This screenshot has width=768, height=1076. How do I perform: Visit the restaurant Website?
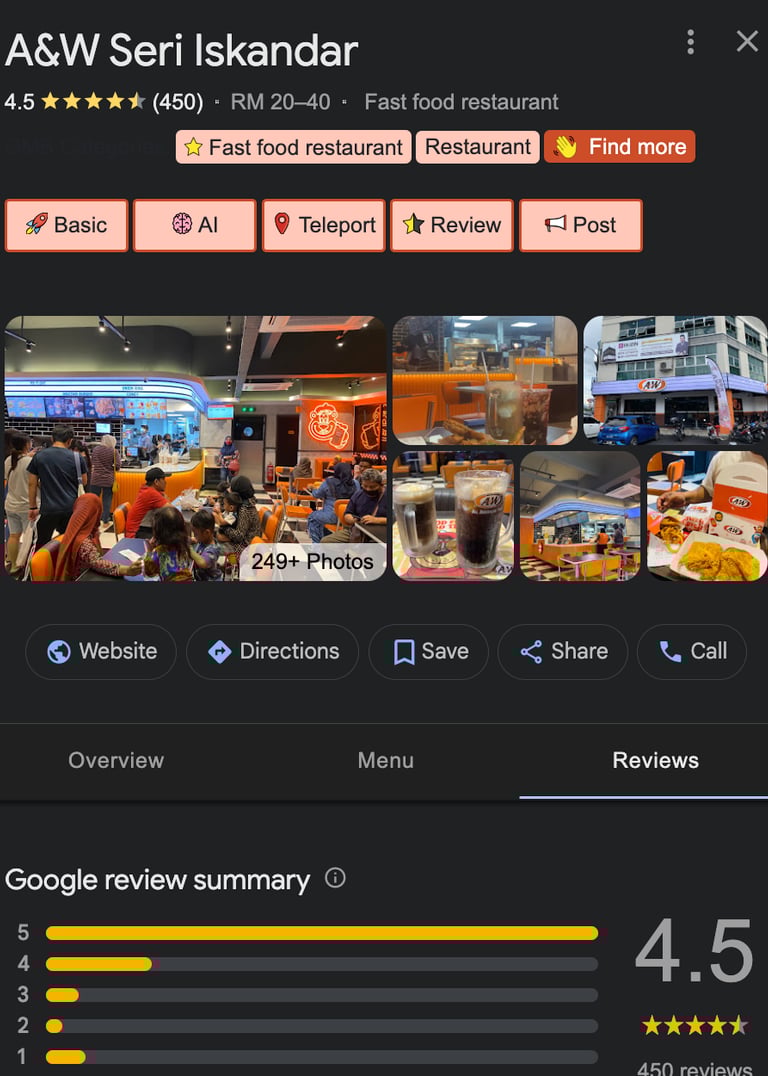tap(101, 651)
